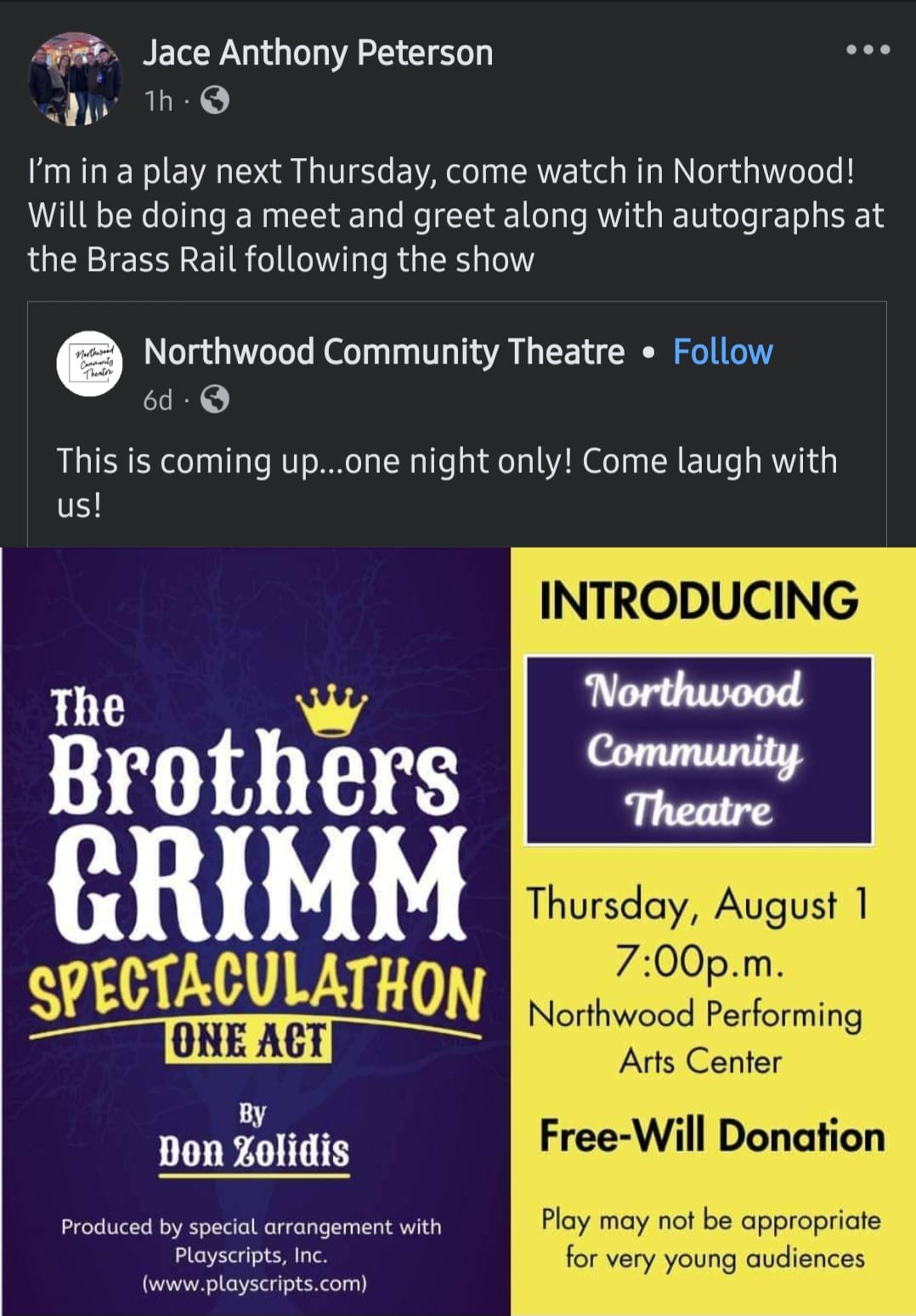The image size is (916, 1316).
Task: Open Jace Anthony Peterson's profile name
Action: point(317,53)
